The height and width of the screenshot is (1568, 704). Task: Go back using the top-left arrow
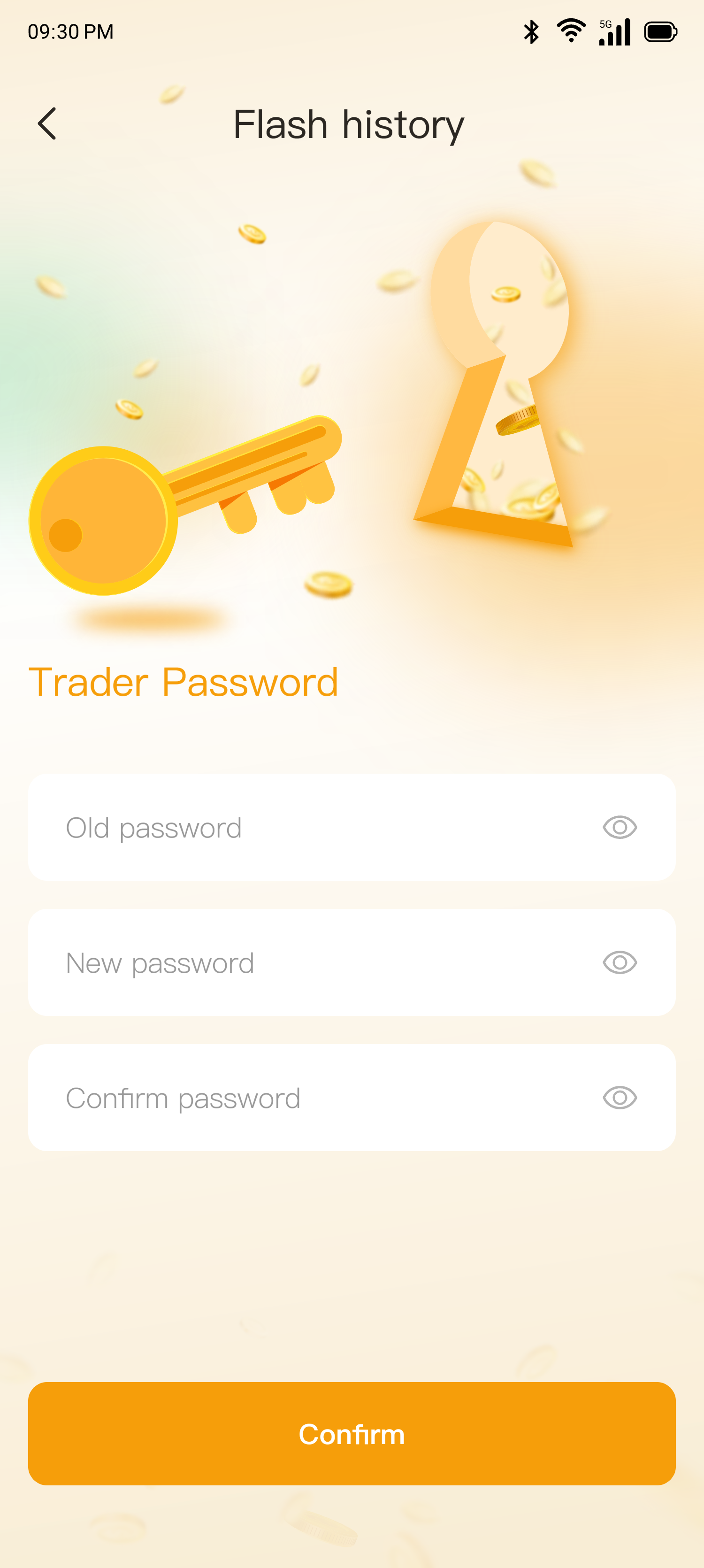(47, 123)
